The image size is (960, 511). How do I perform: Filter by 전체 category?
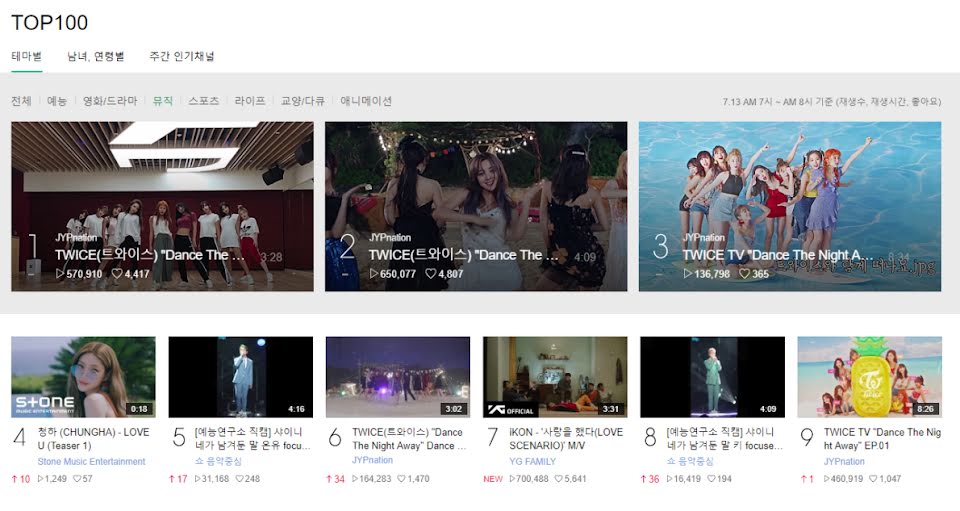pos(21,101)
